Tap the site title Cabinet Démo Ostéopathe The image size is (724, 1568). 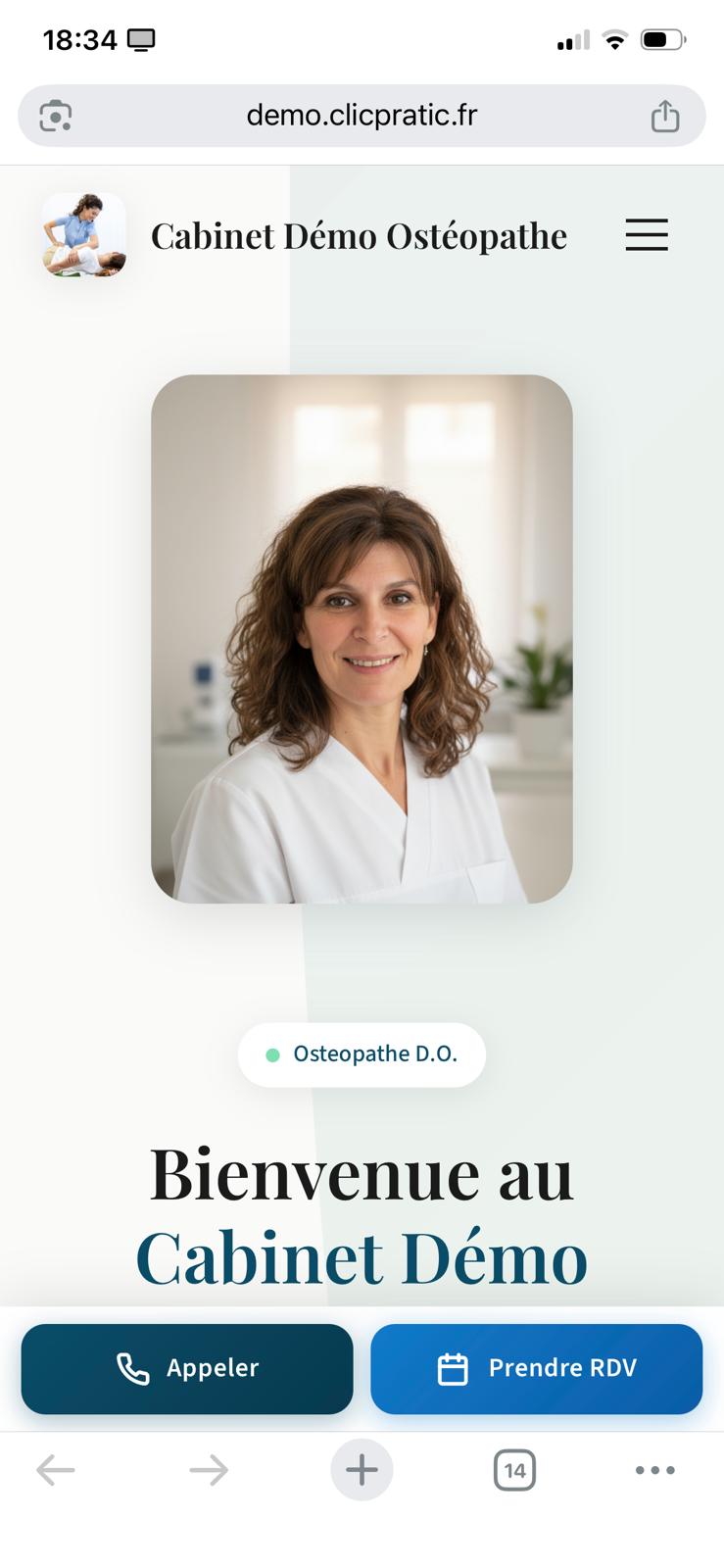(x=360, y=235)
